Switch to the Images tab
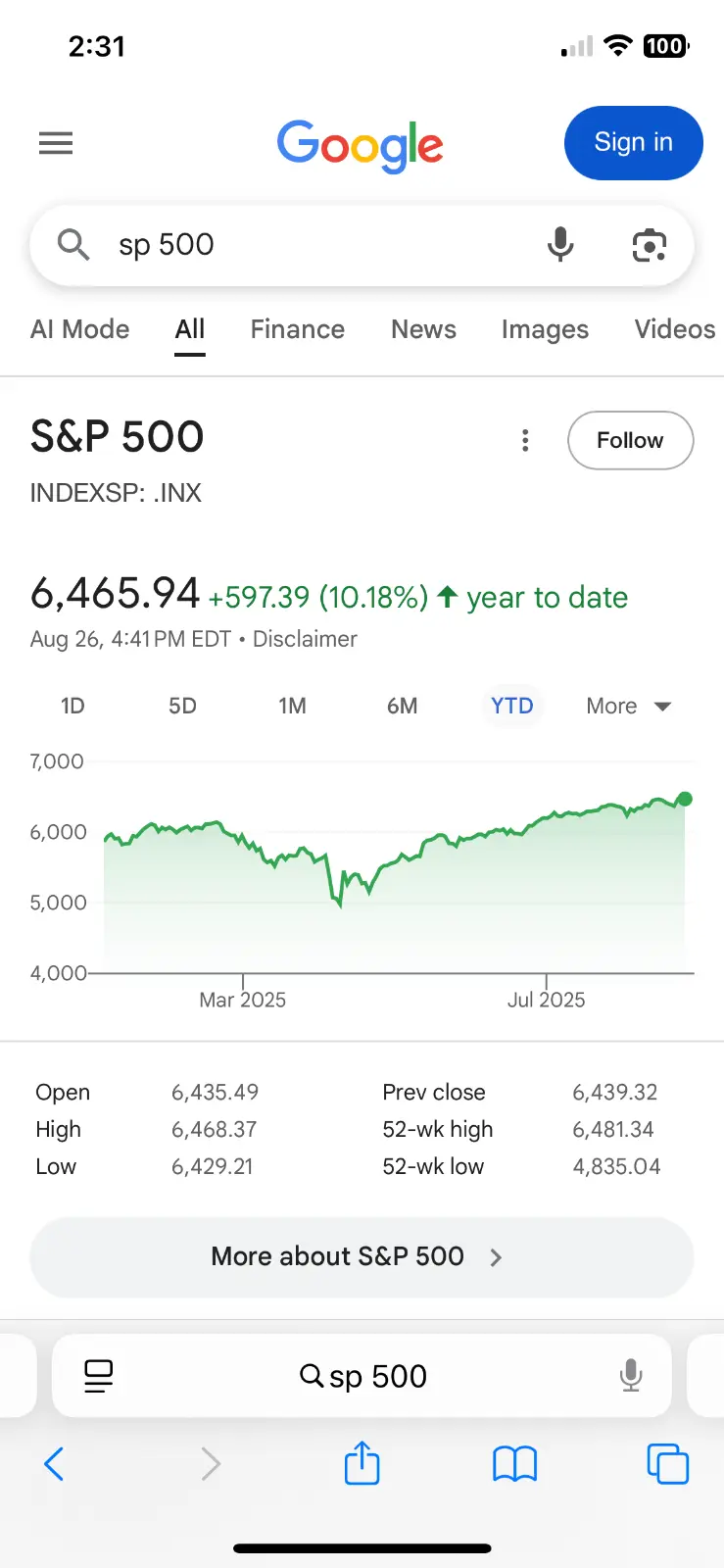This screenshot has width=724, height=1568. (545, 329)
